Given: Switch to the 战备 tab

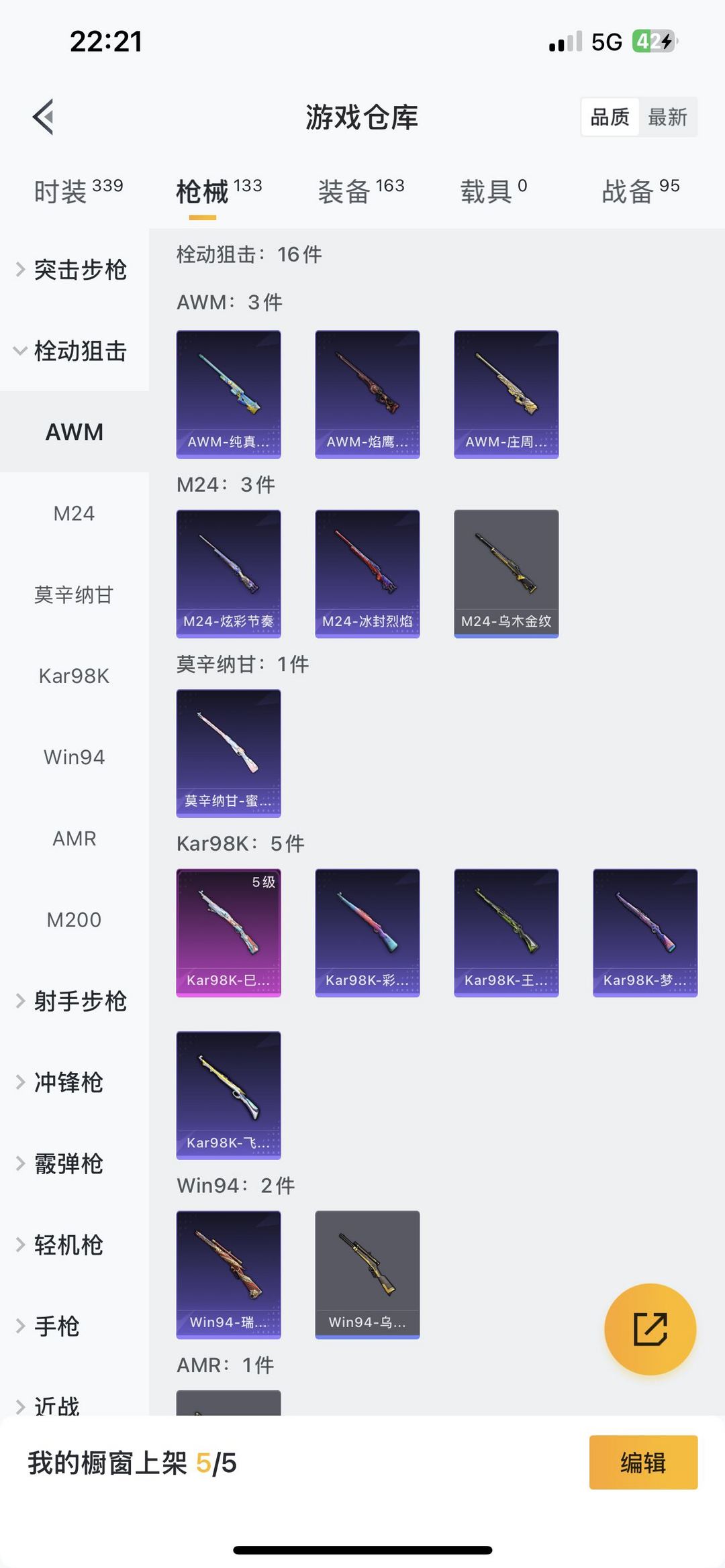Looking at the screenshot, I should 640,191.
